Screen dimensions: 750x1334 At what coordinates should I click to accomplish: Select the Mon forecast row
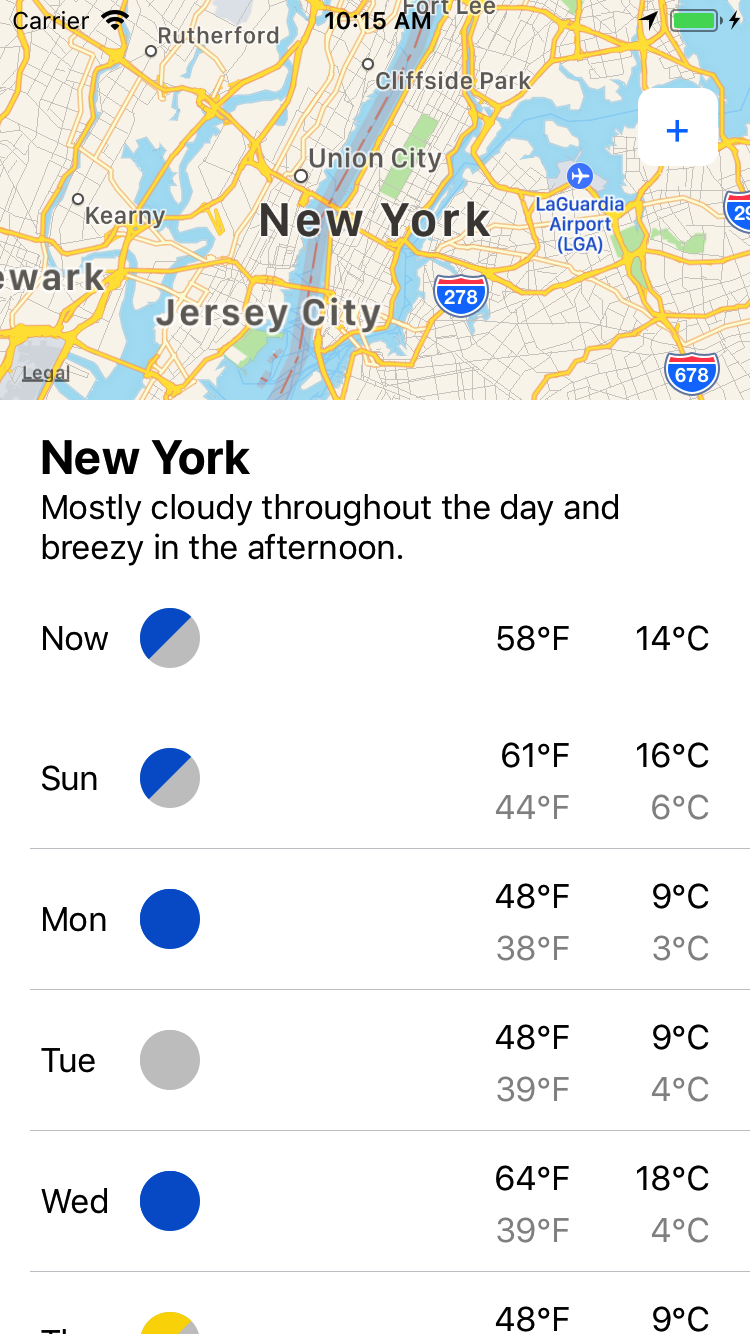click(x=375, y=920)
